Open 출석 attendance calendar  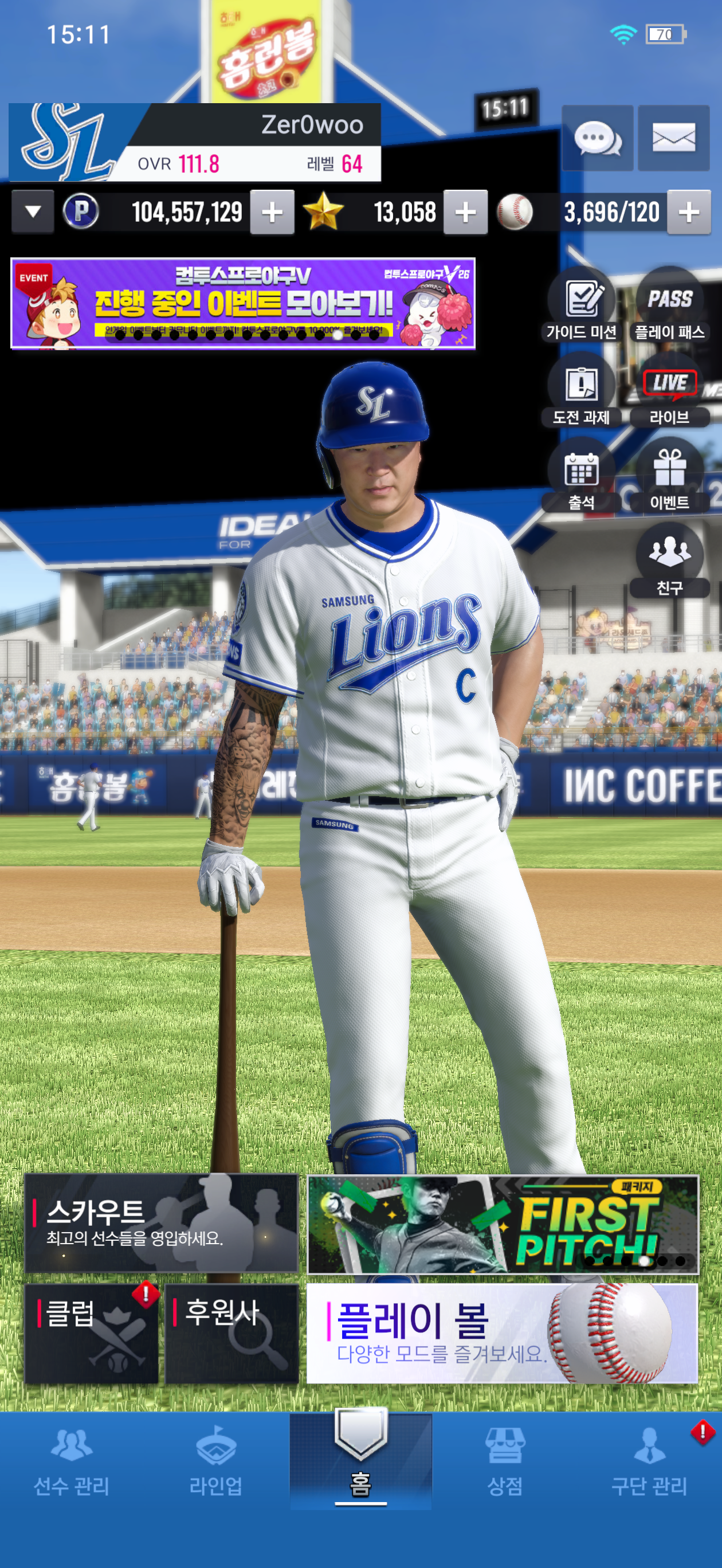click(582, 475)
